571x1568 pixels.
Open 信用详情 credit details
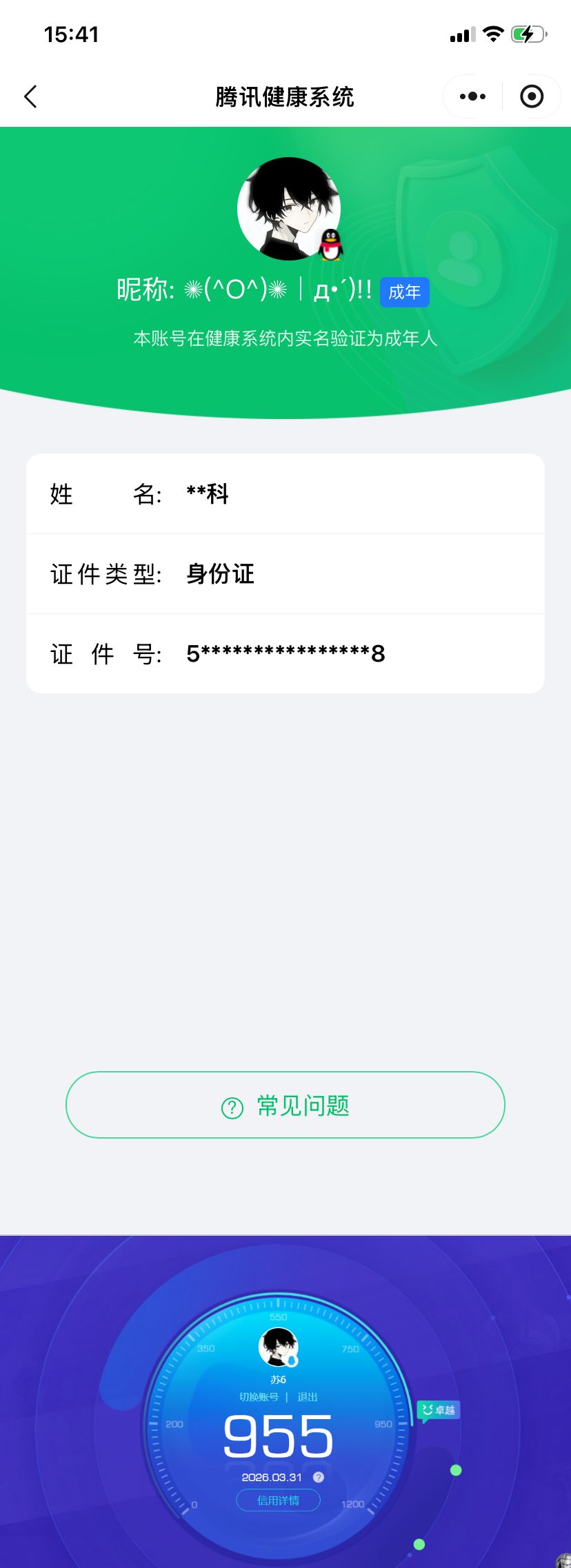pyautogui.click(x=278, y=1500)
